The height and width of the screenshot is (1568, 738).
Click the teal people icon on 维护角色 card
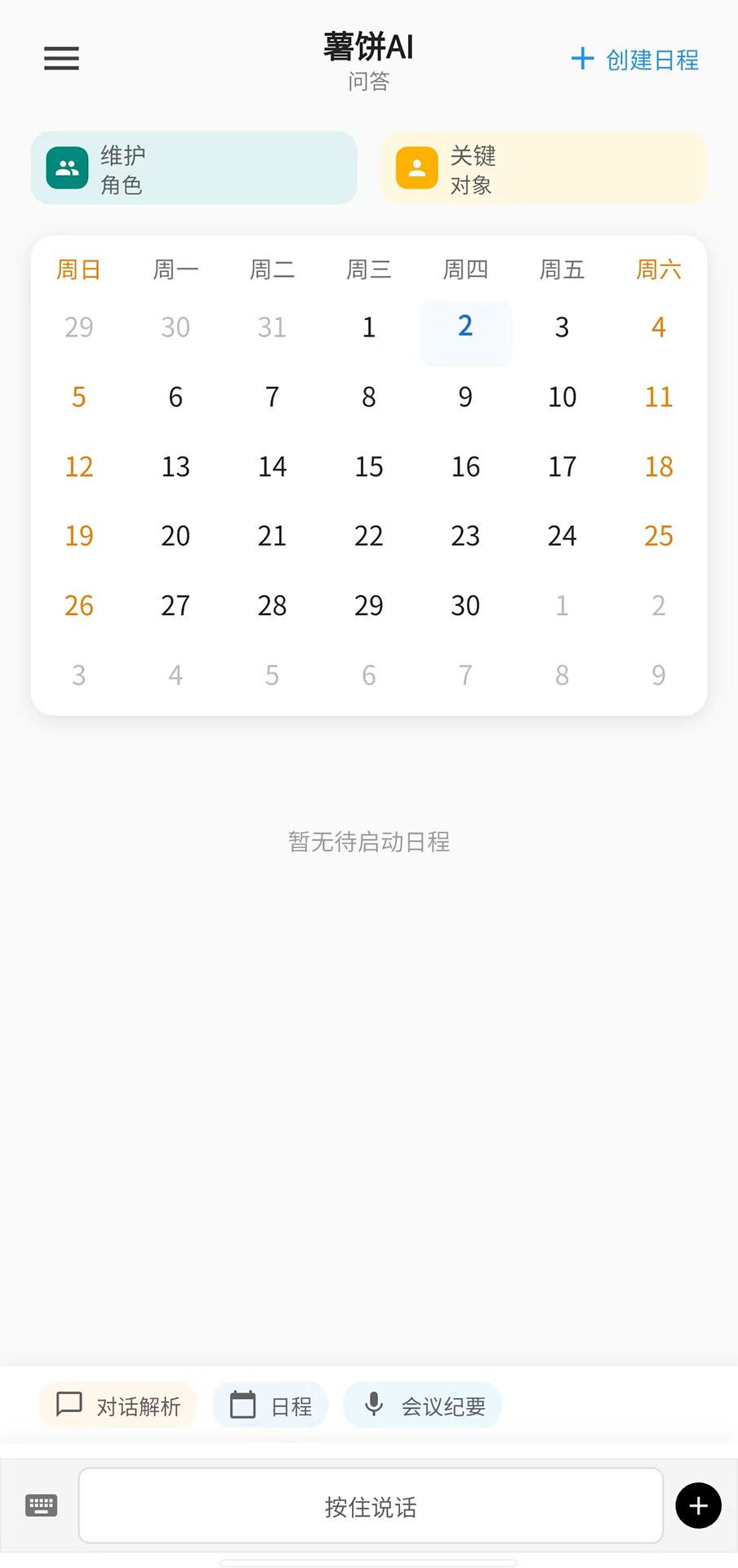(x=66, y=167)
